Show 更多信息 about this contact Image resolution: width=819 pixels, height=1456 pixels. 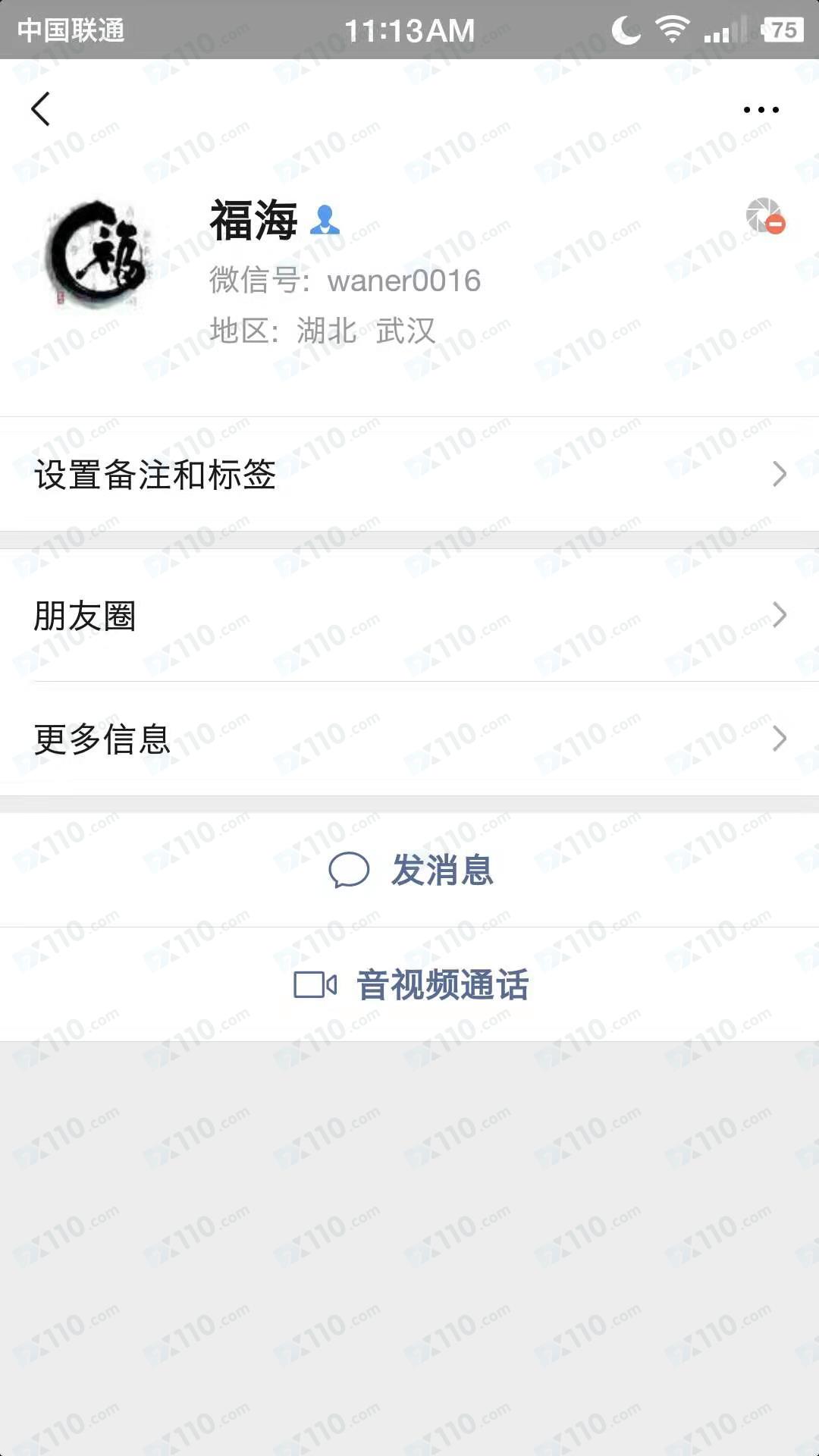409,739
